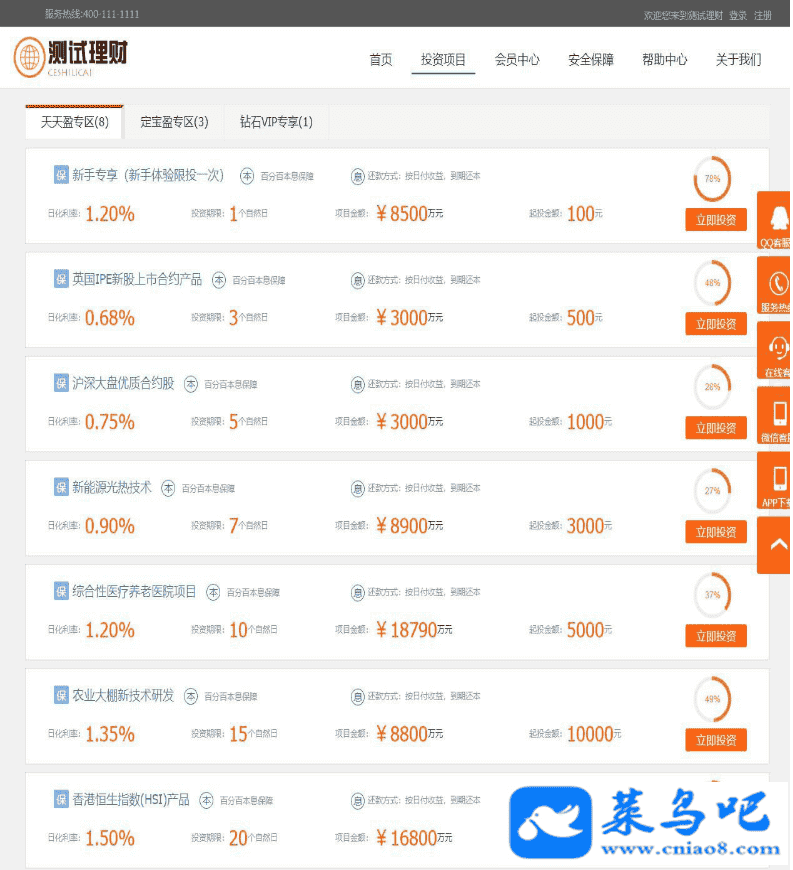
Task: Open QQ customer service sidebar button
Action: click(775, 221)
